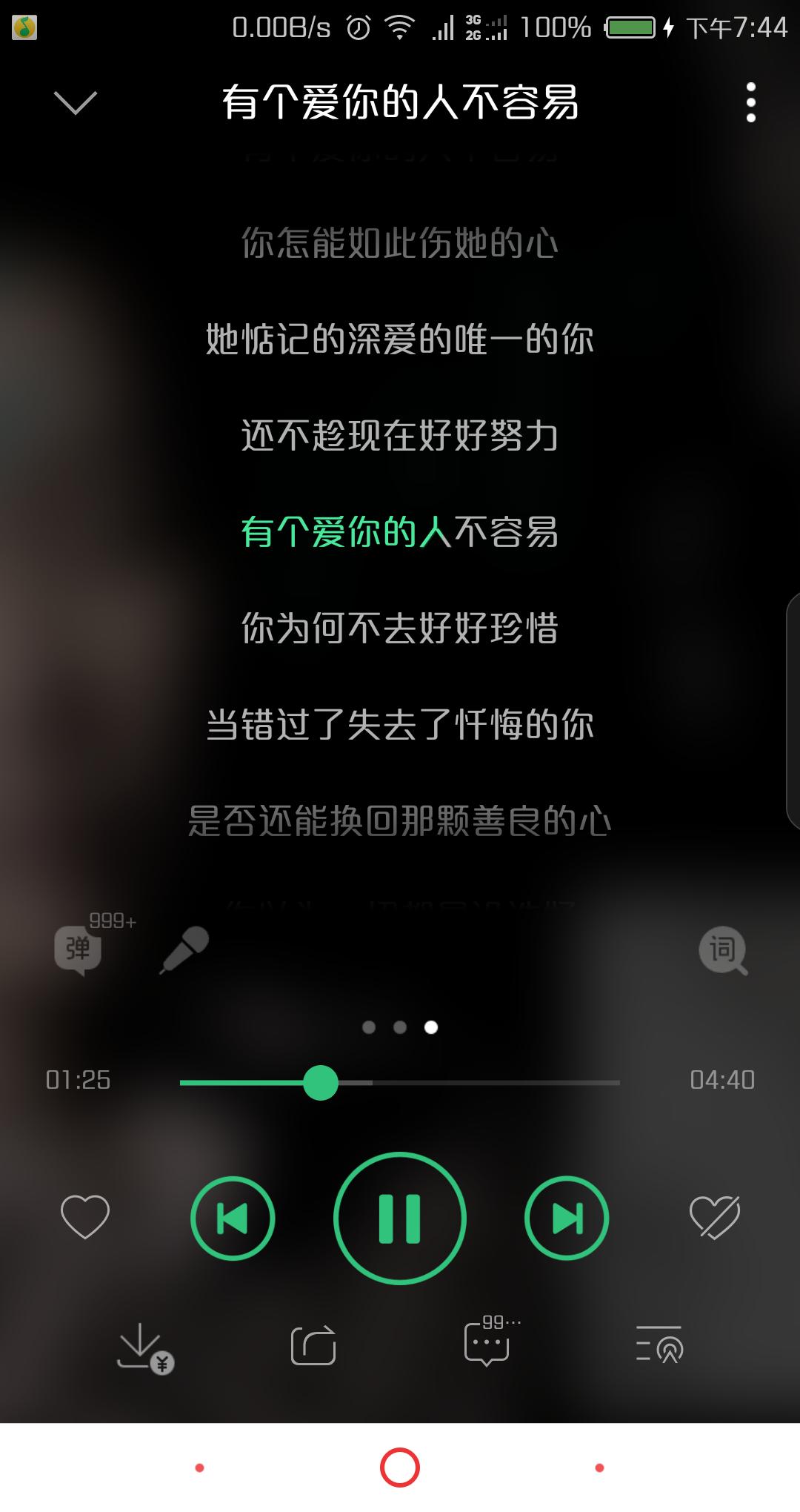
Task: Skip to the previous track
Action: 233,1218
